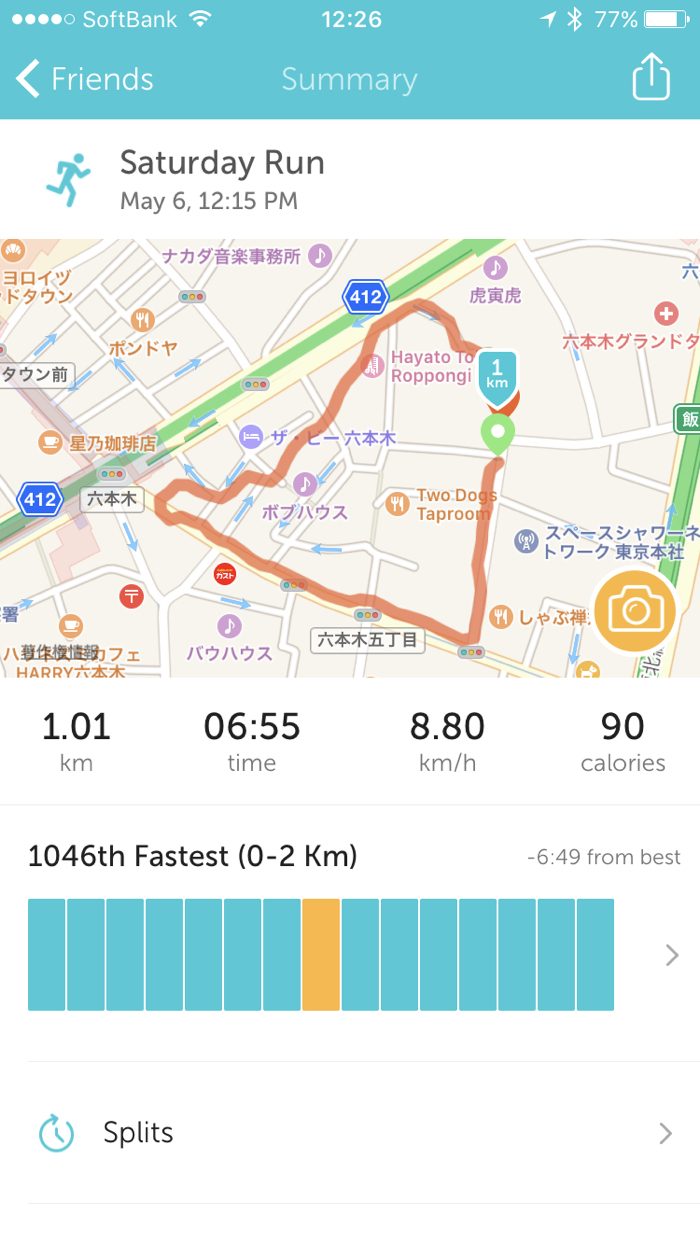
Task: Go back to Friends
Action: click(x=85, y=79)
